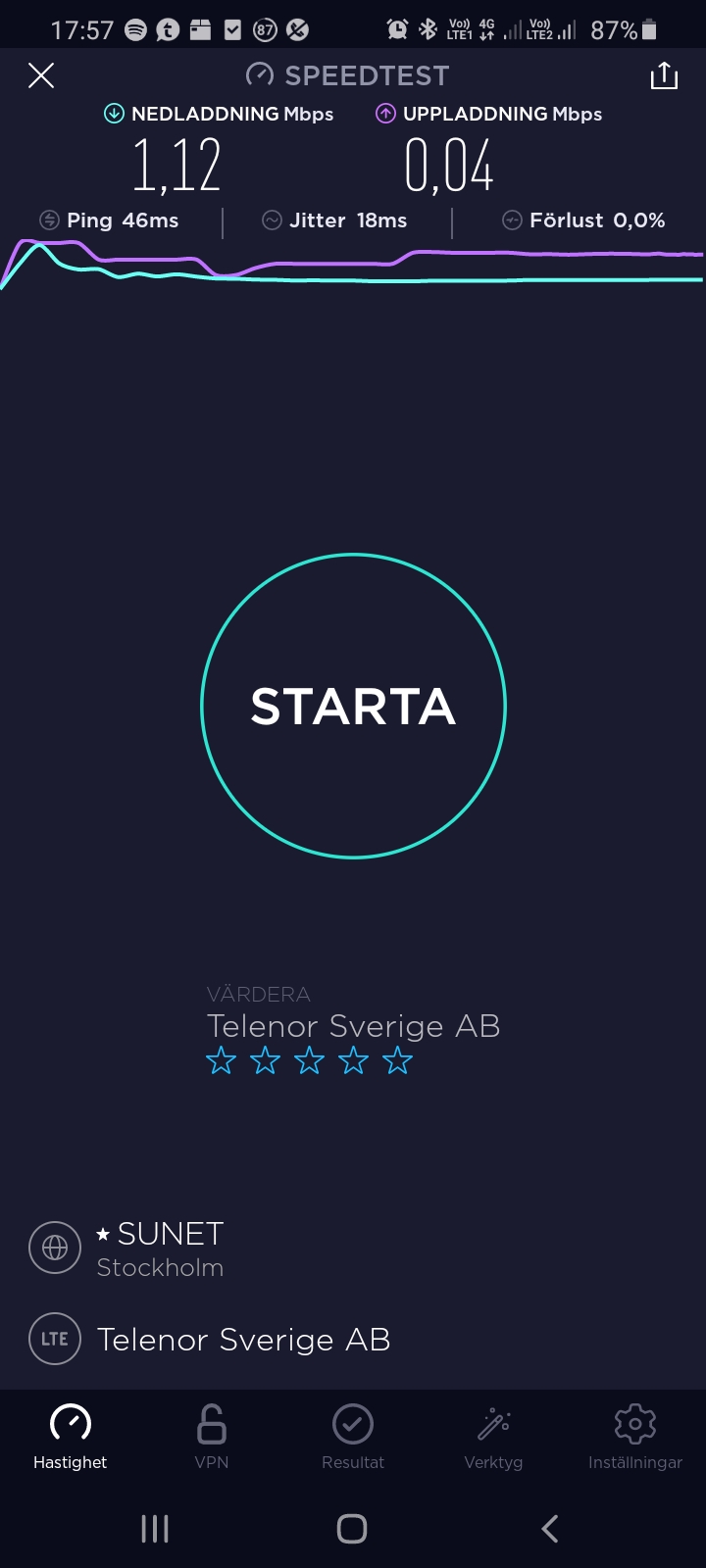This screenshot has width=706, height=1568.
Task: Go back using system back button
Action: (x=550, y=1528)
